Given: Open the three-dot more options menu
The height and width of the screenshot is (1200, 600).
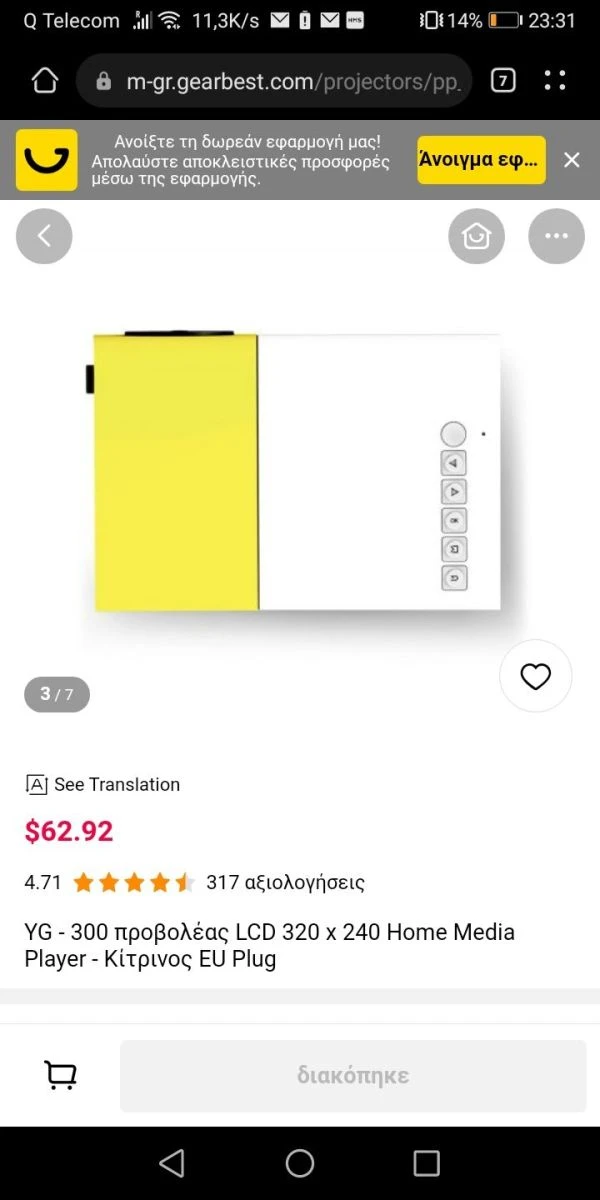Looking at the screenshot, I should [x=556, y=236].
